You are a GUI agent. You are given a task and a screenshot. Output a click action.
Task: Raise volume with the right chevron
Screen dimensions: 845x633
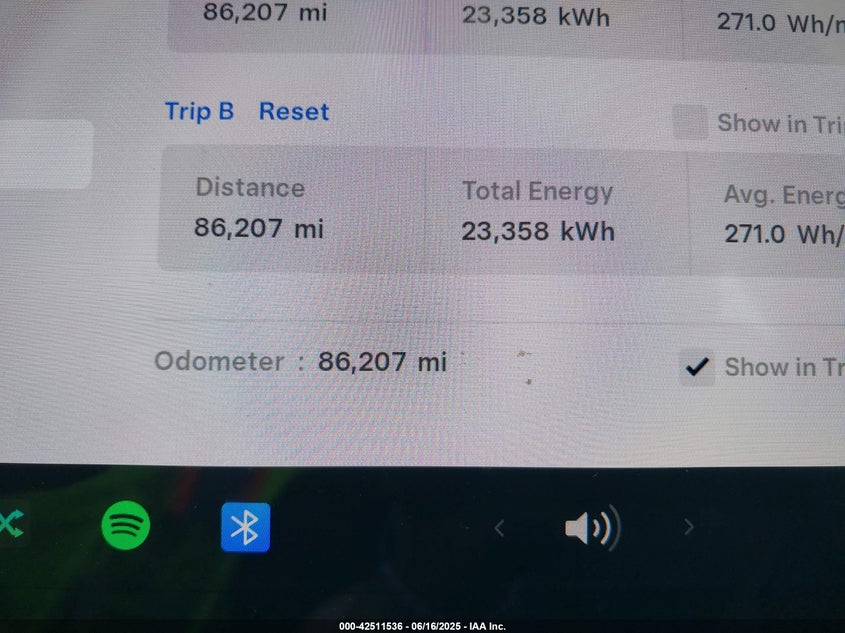(x=688, y=527)
